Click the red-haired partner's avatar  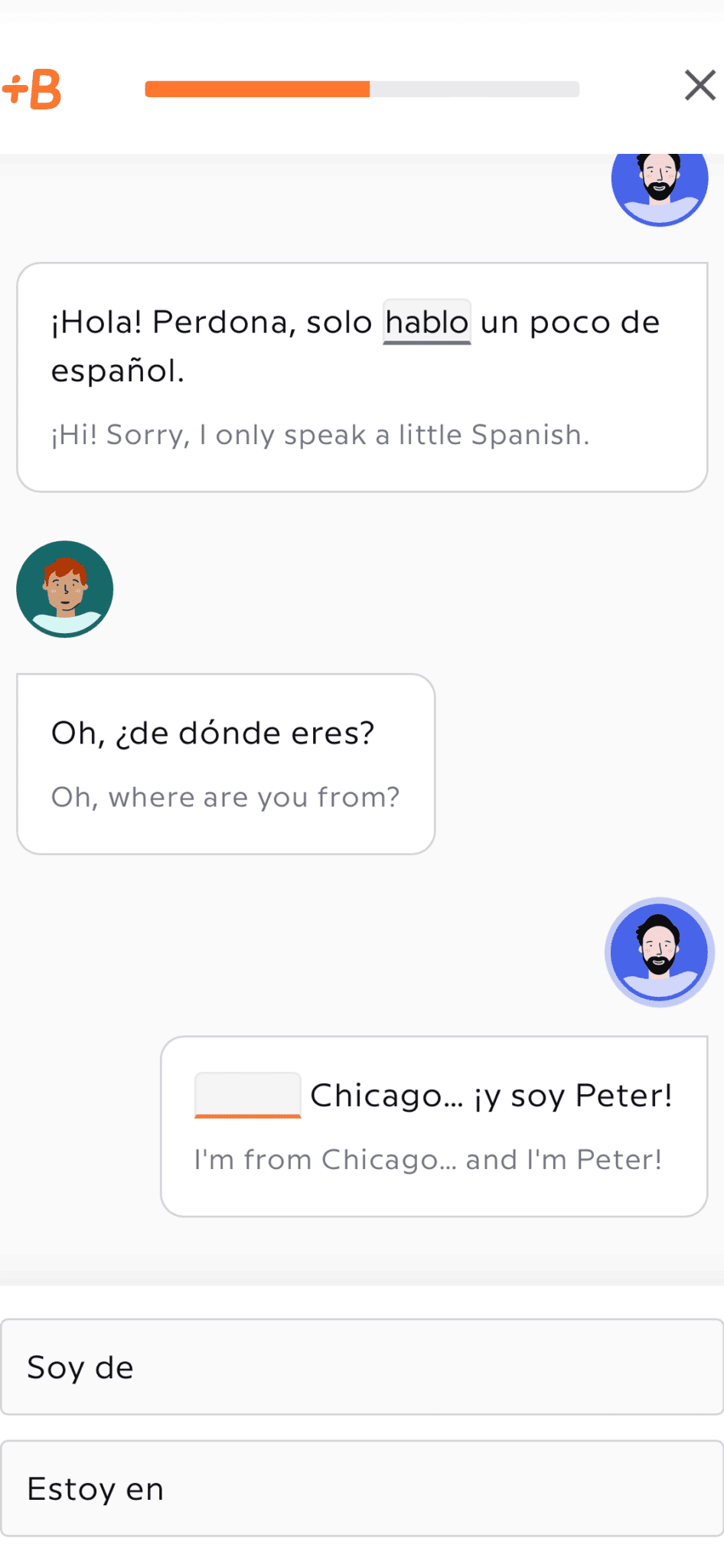64,589
